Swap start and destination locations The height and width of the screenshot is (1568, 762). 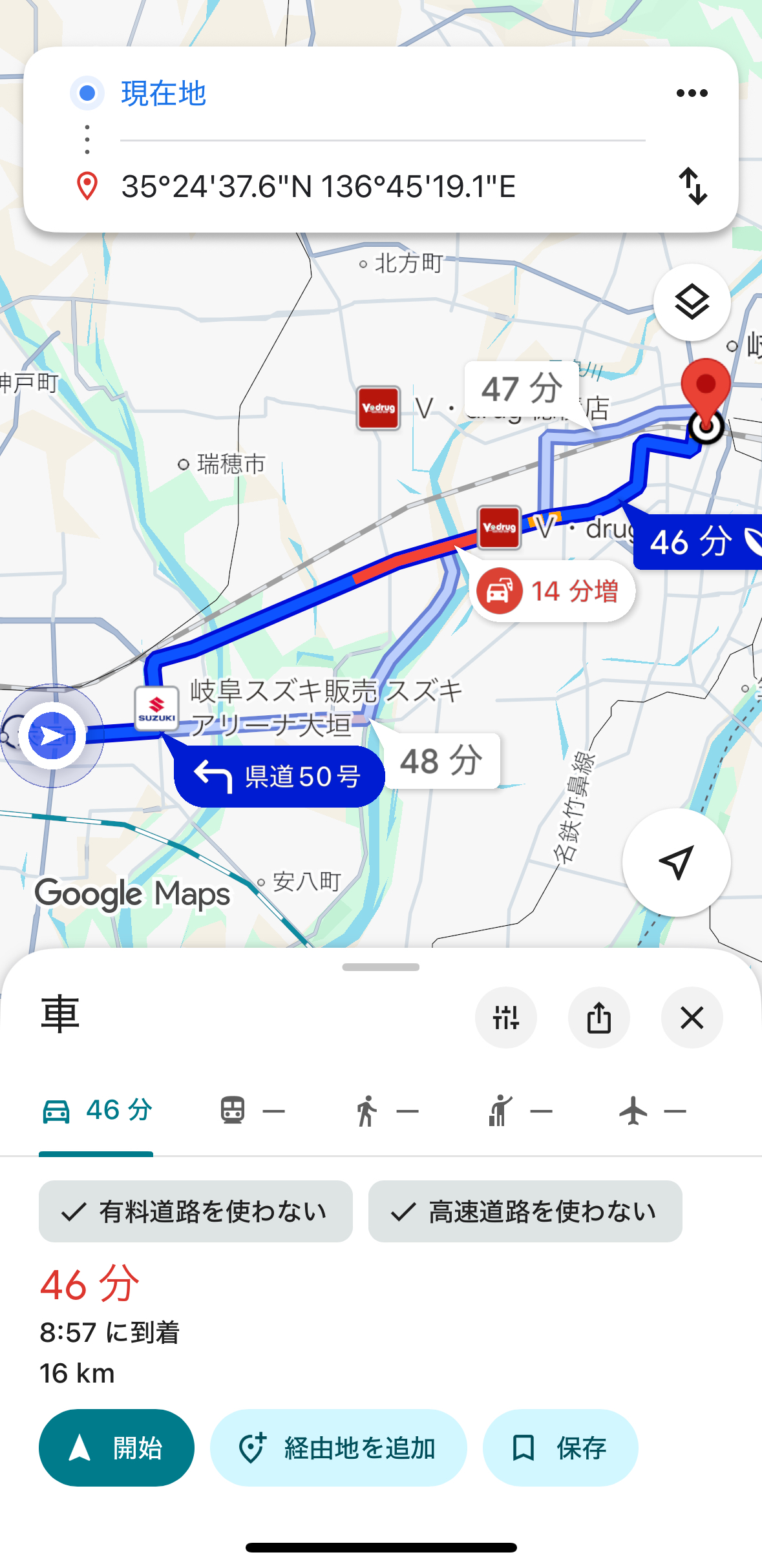pyautogui.click(x=693, y=186)
